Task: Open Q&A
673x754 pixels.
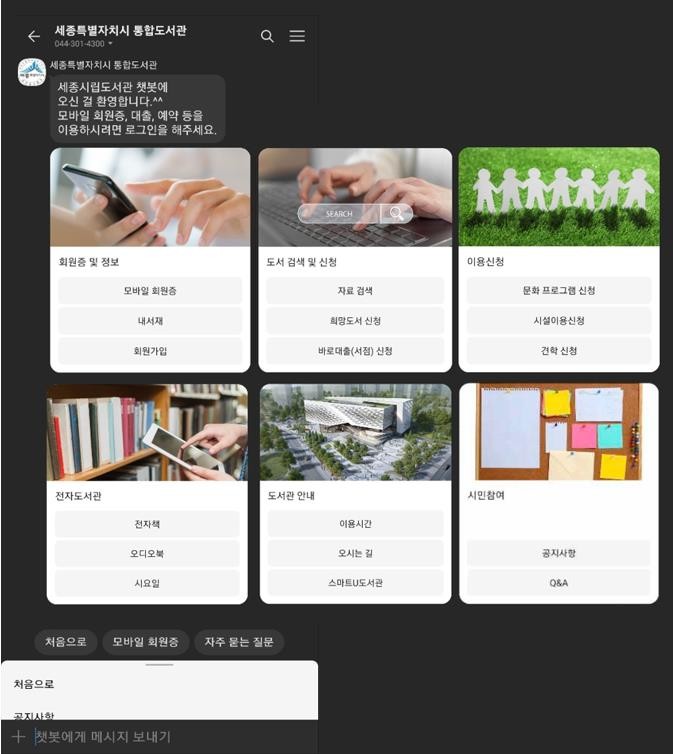Action: point(558,582)
